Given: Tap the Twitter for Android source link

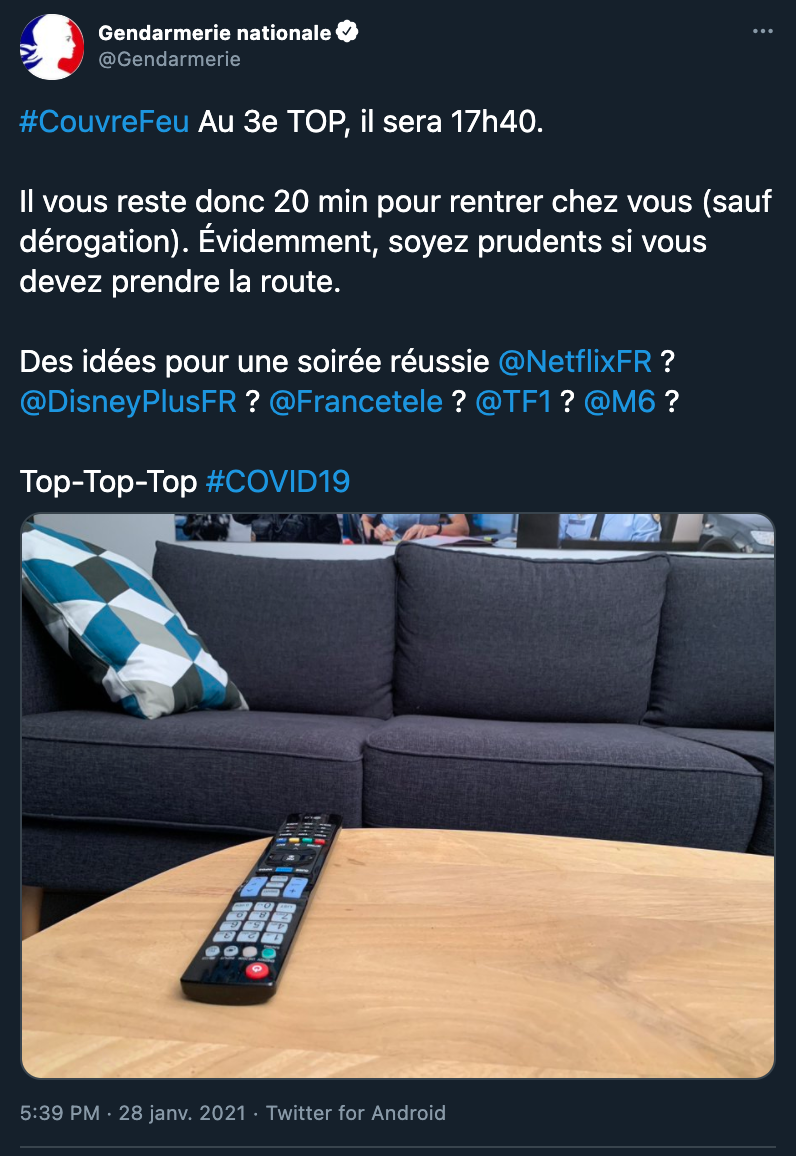Looking at the screenshot, I should pos(356,1113).
